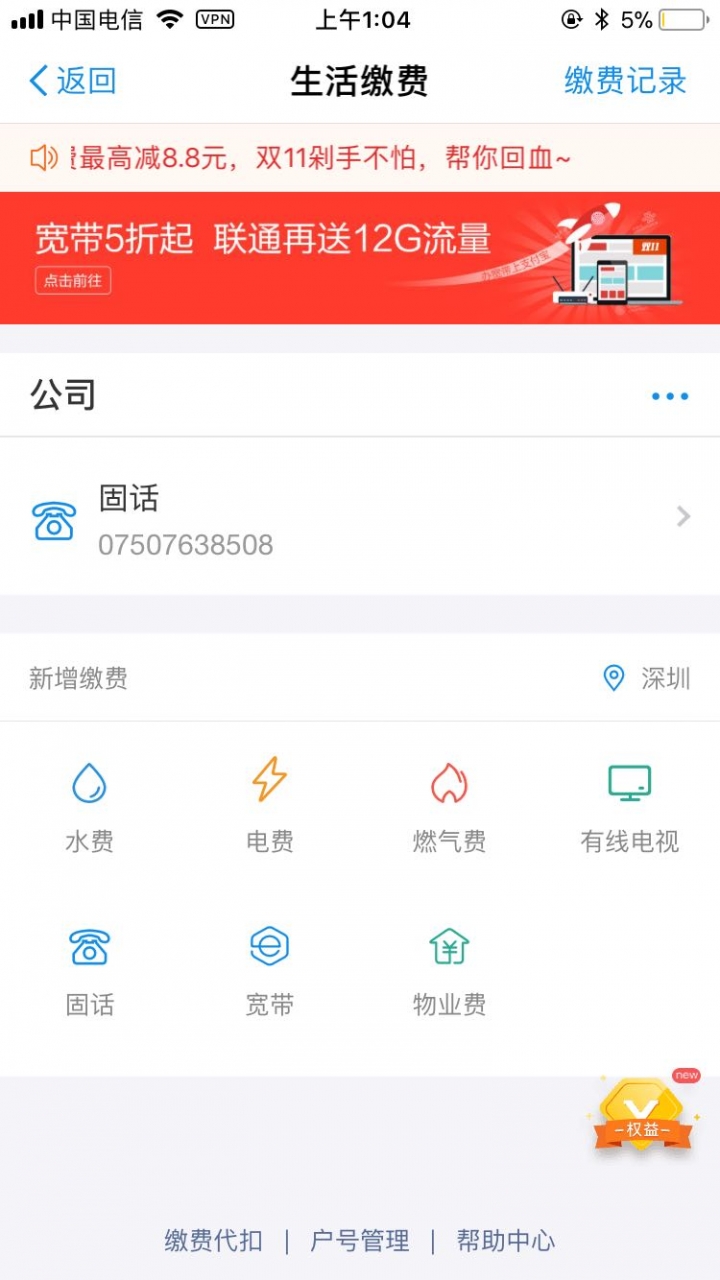Image resolution: width=720 pixels, height=1280 pixels.
Task: Add a new 固话 landline payment
Action: [90, 970]
